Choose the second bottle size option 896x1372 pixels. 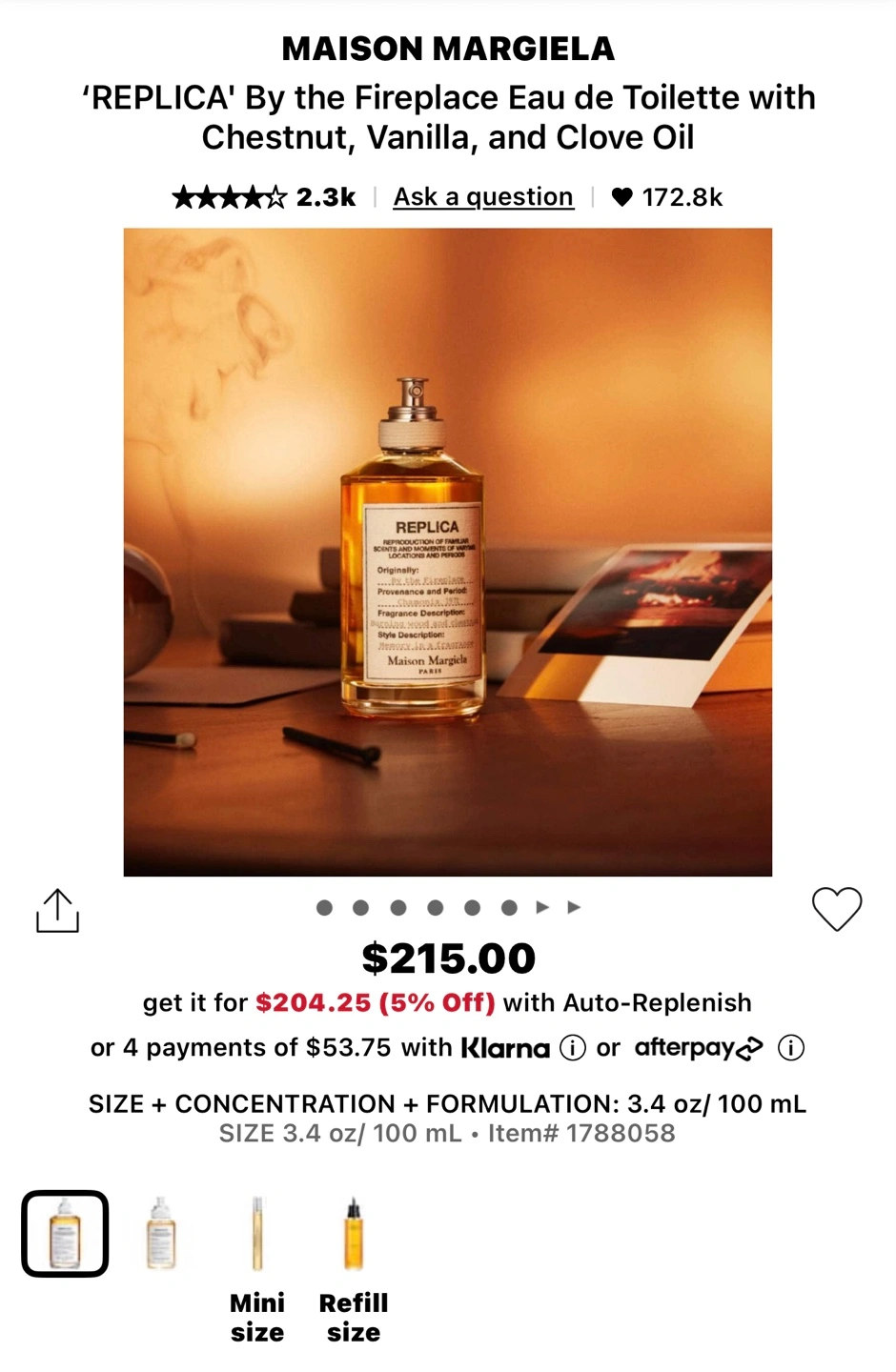161,1233
